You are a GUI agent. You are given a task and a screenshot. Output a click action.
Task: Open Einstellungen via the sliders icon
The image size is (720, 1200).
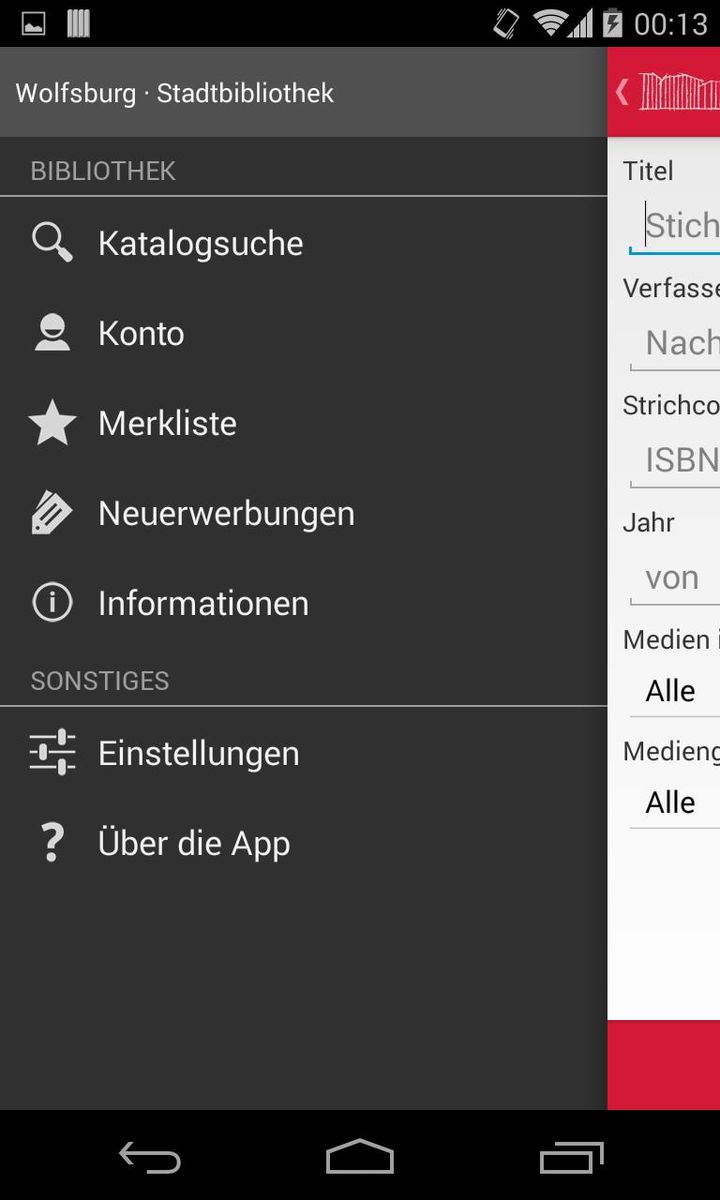[51, 753]
